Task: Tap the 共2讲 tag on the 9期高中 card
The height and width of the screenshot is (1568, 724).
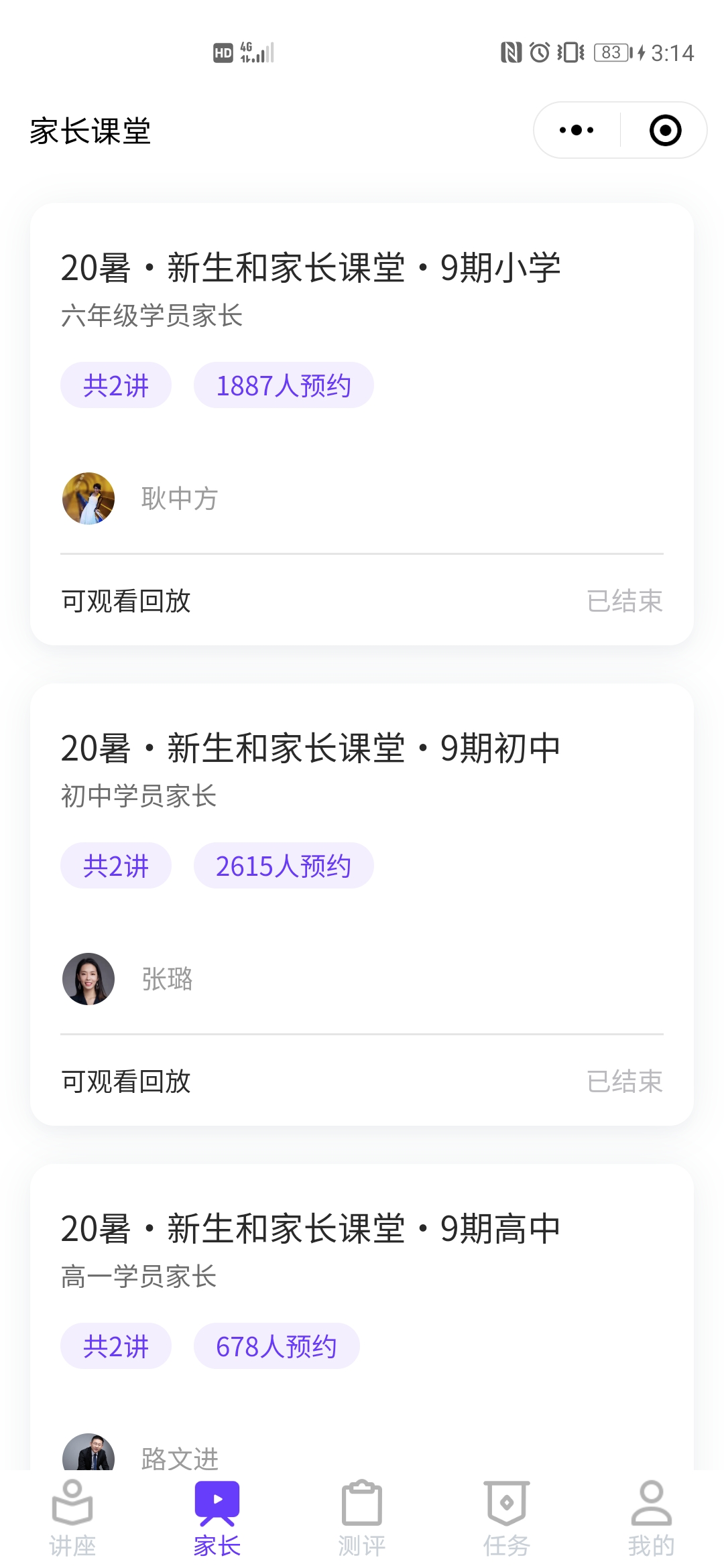Action: tap(115, 1345)
